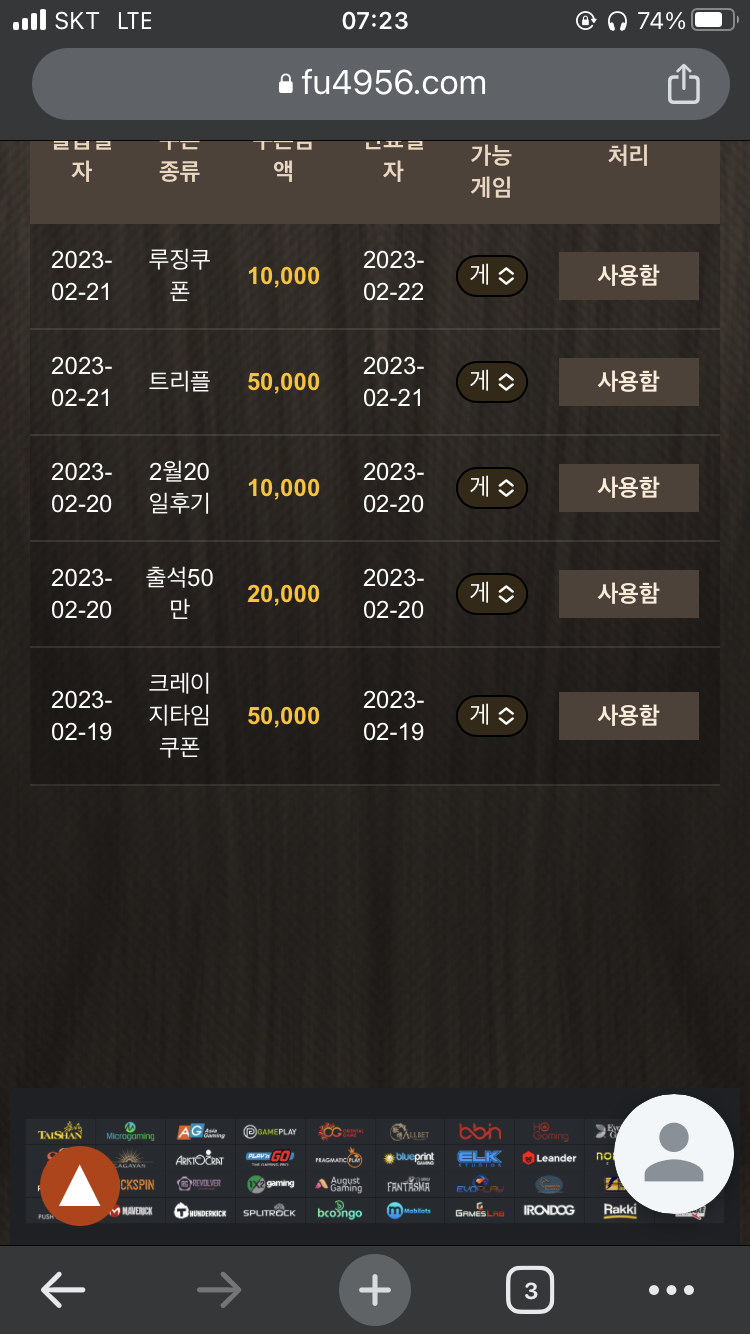Viewport: 750px width, 1334px height.
Task: Jump to top with the orange arrow button
Action: click(x=79, y=1186)
